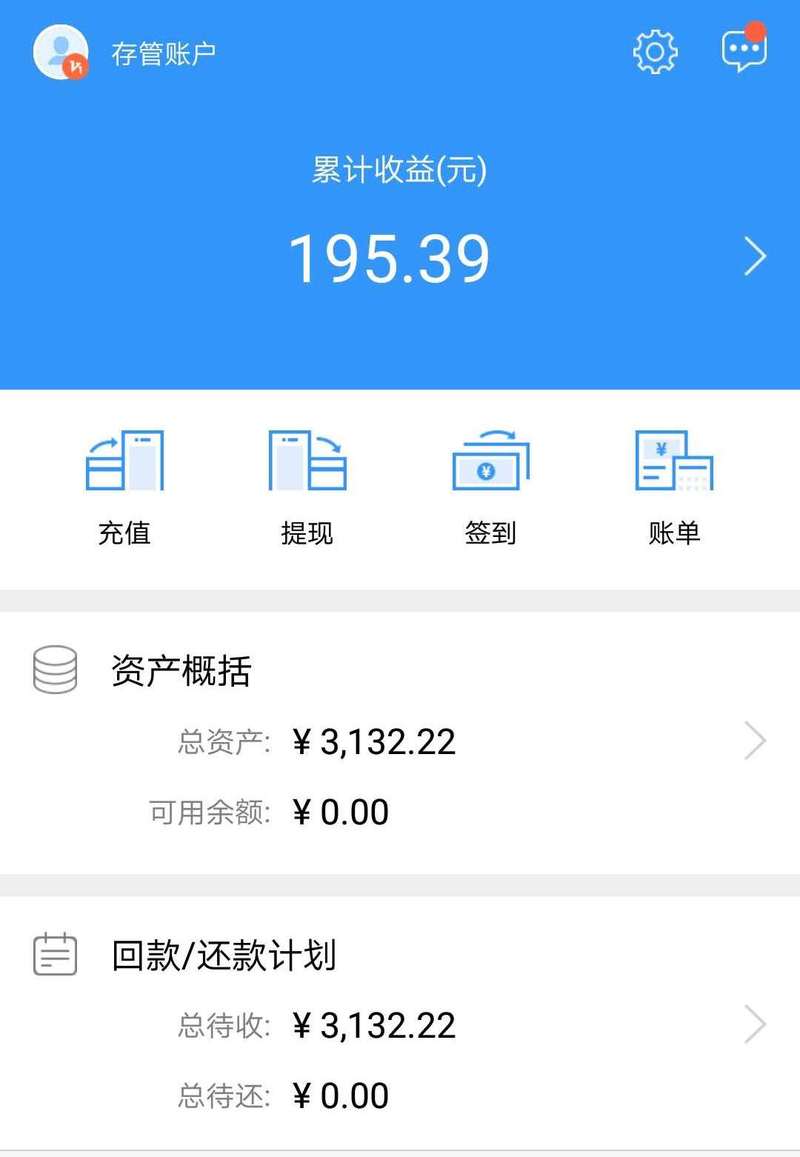Open the 账单 bills page

pos(674,487)
